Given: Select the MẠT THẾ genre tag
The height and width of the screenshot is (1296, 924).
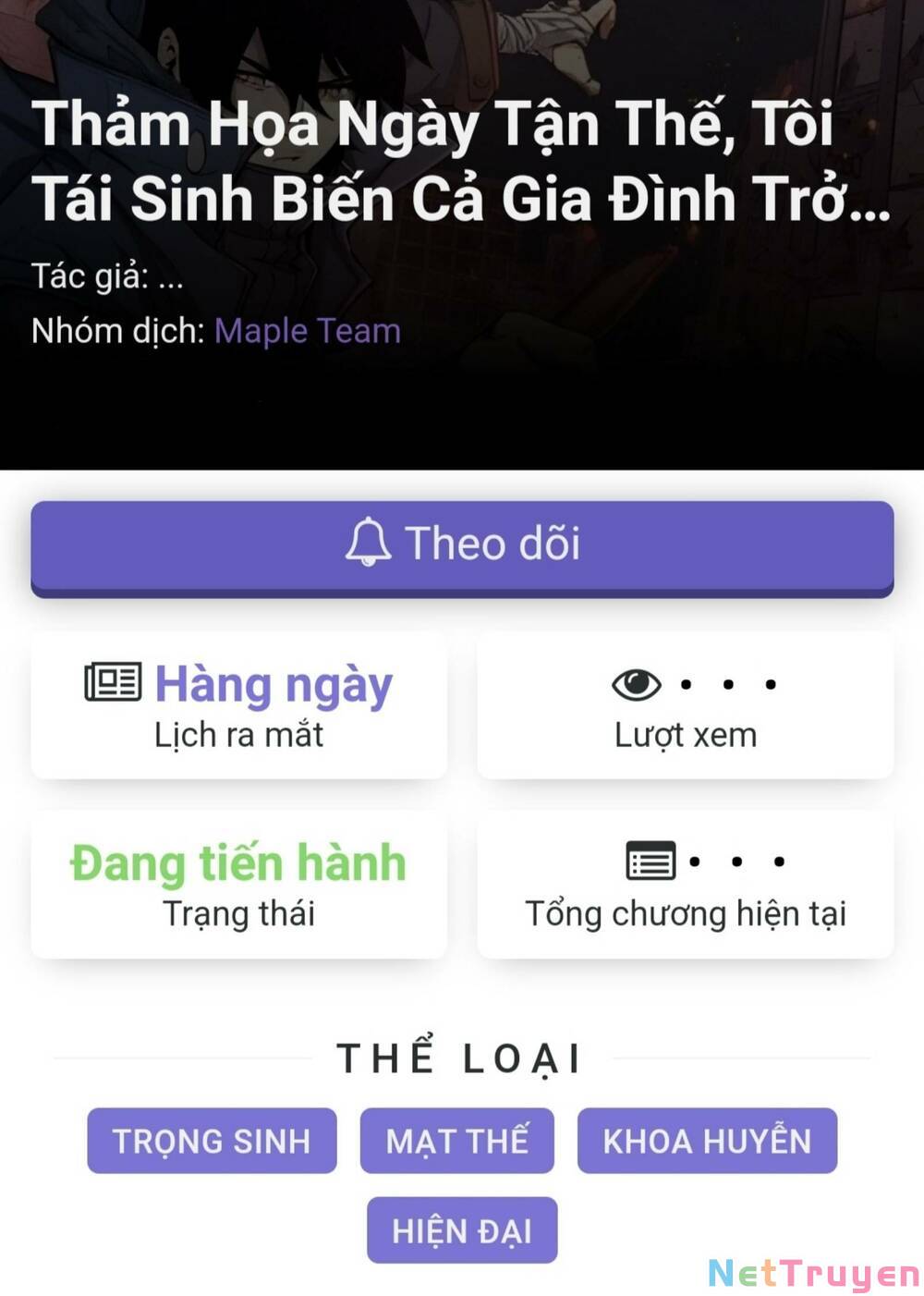Looking at the screenshot, I should [x=457, y=1141].
